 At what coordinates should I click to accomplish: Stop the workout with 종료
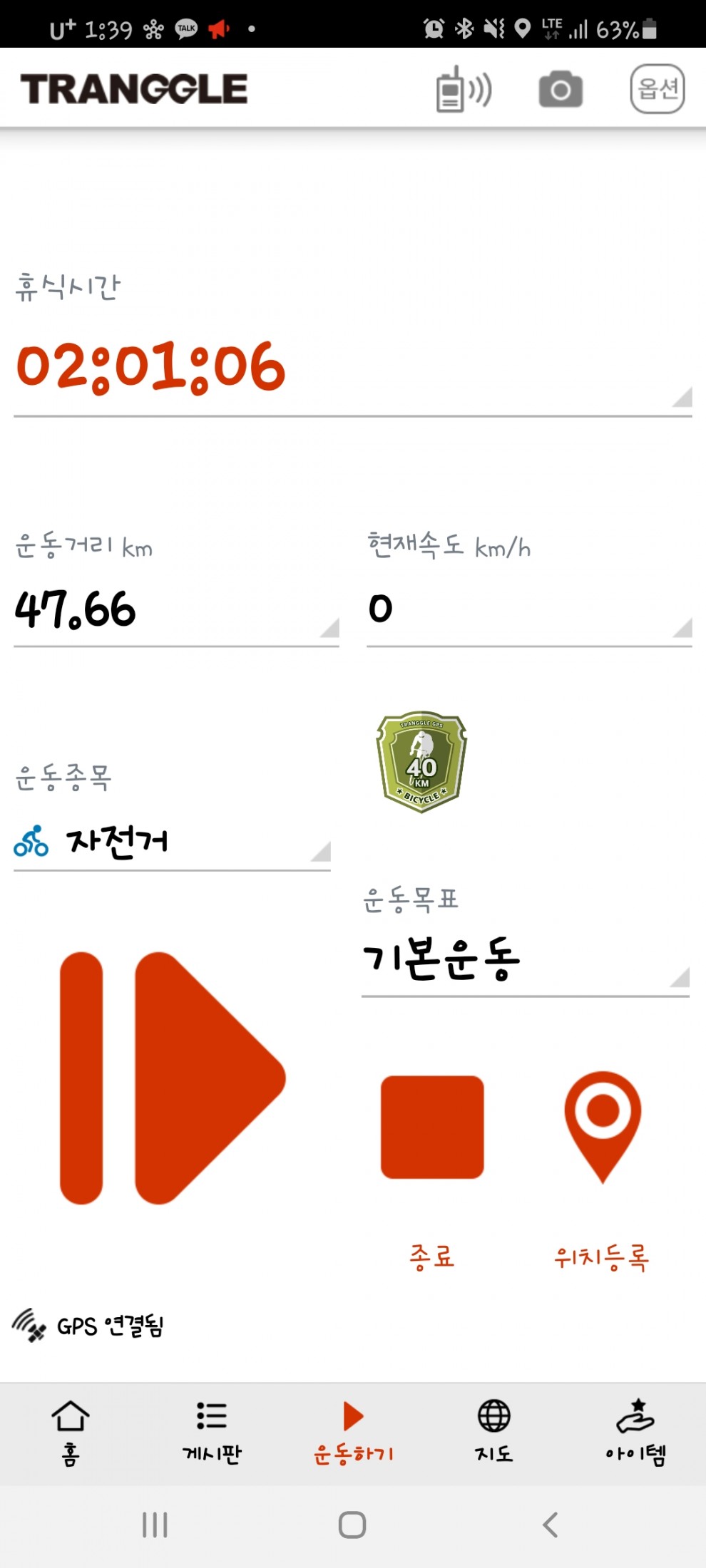click(x=432, y=1128)
